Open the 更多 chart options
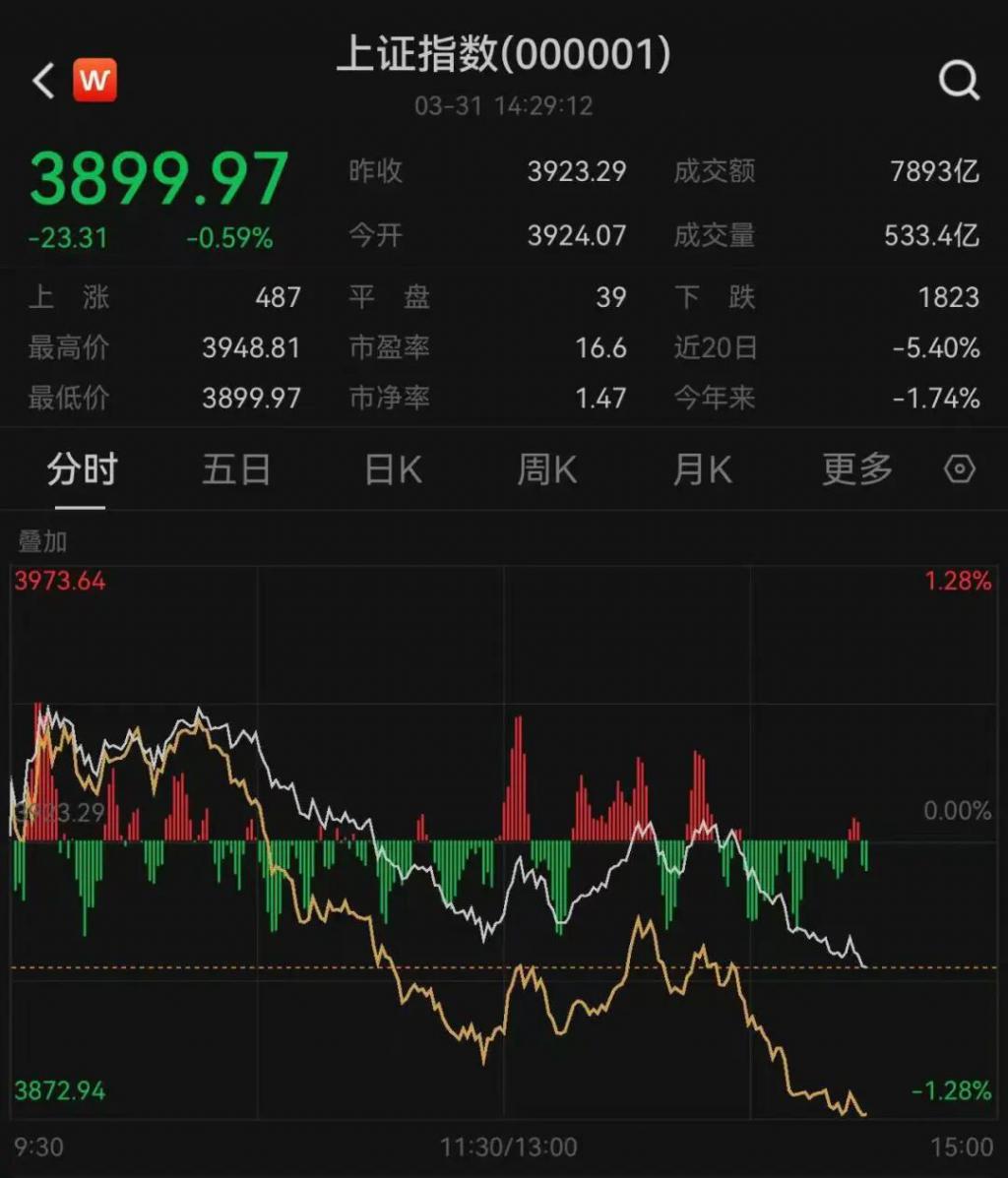 click(x=857, y=470)
